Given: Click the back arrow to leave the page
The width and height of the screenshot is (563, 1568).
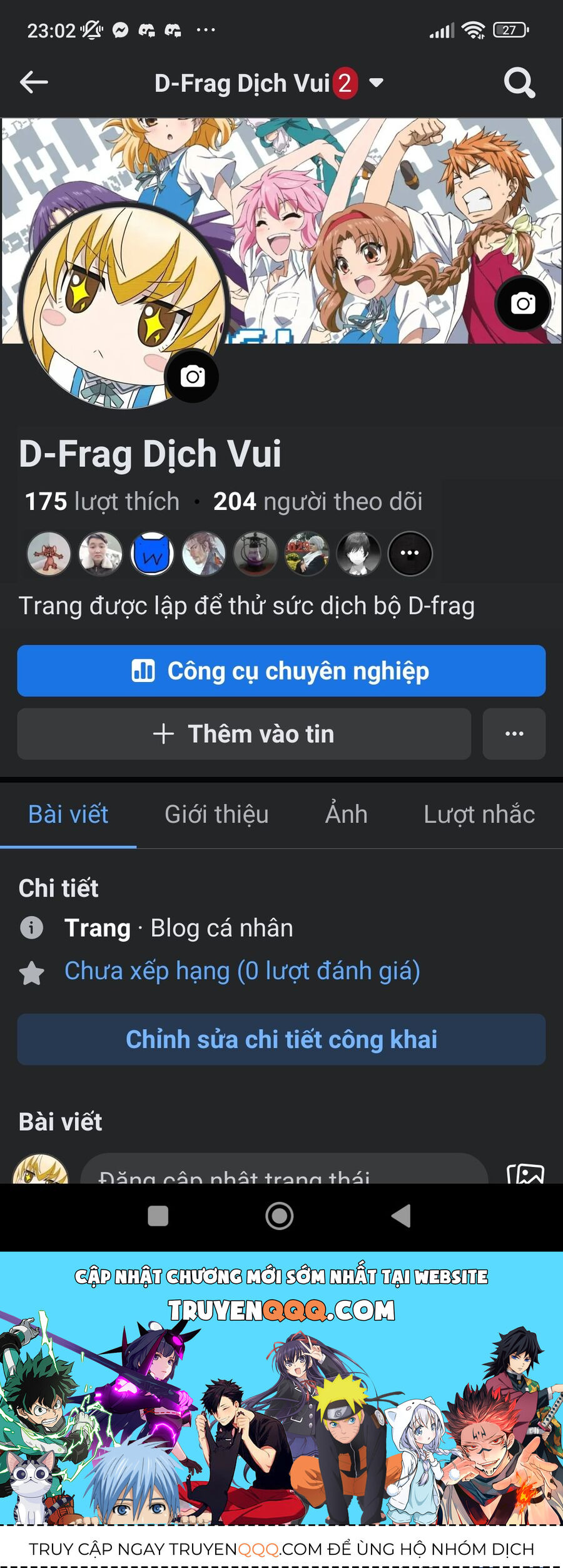Looking at the screenshot, I should tap(32, 82).
